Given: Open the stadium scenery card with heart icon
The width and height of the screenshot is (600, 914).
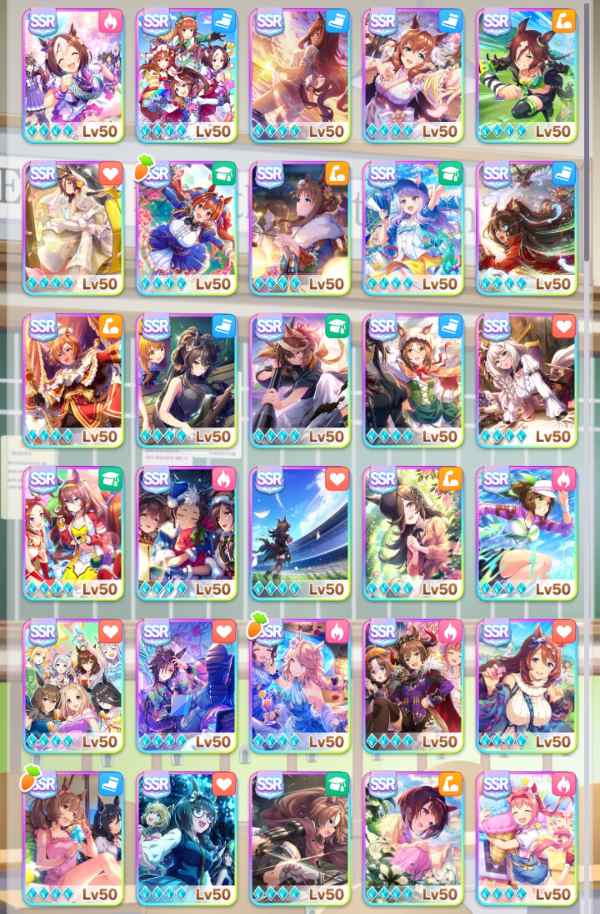Looking at the screenshot, I should [300, 532].
